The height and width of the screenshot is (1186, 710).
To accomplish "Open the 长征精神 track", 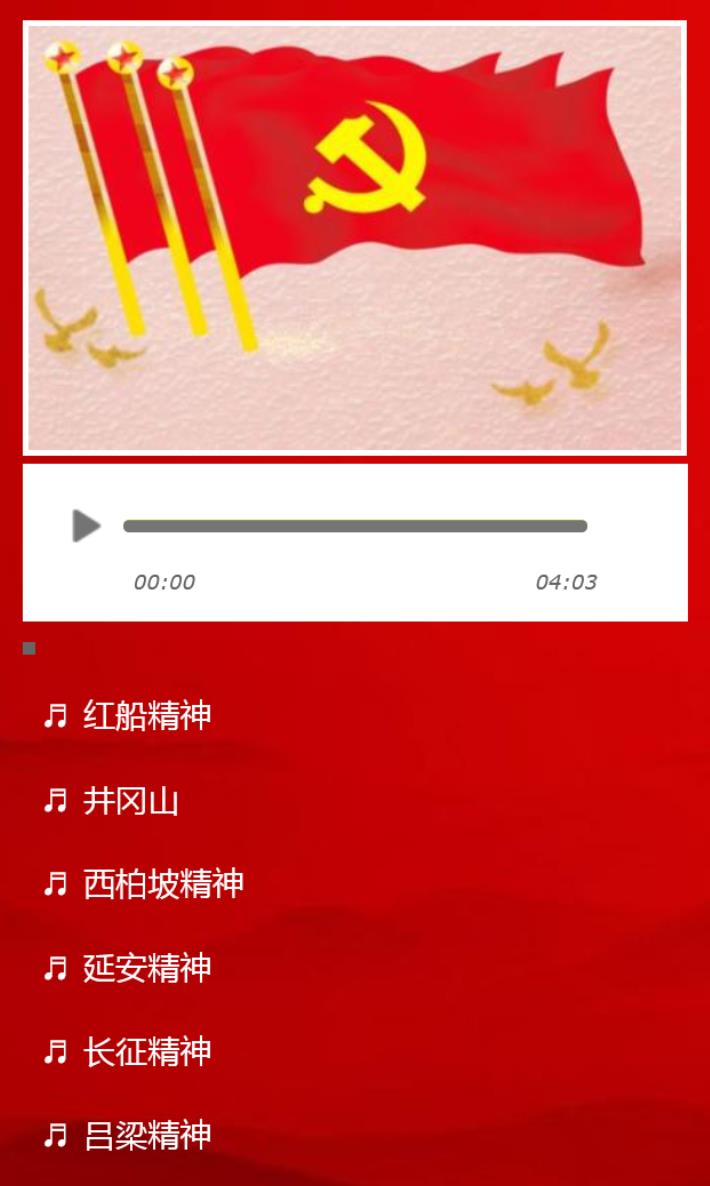I will 146,1052.
